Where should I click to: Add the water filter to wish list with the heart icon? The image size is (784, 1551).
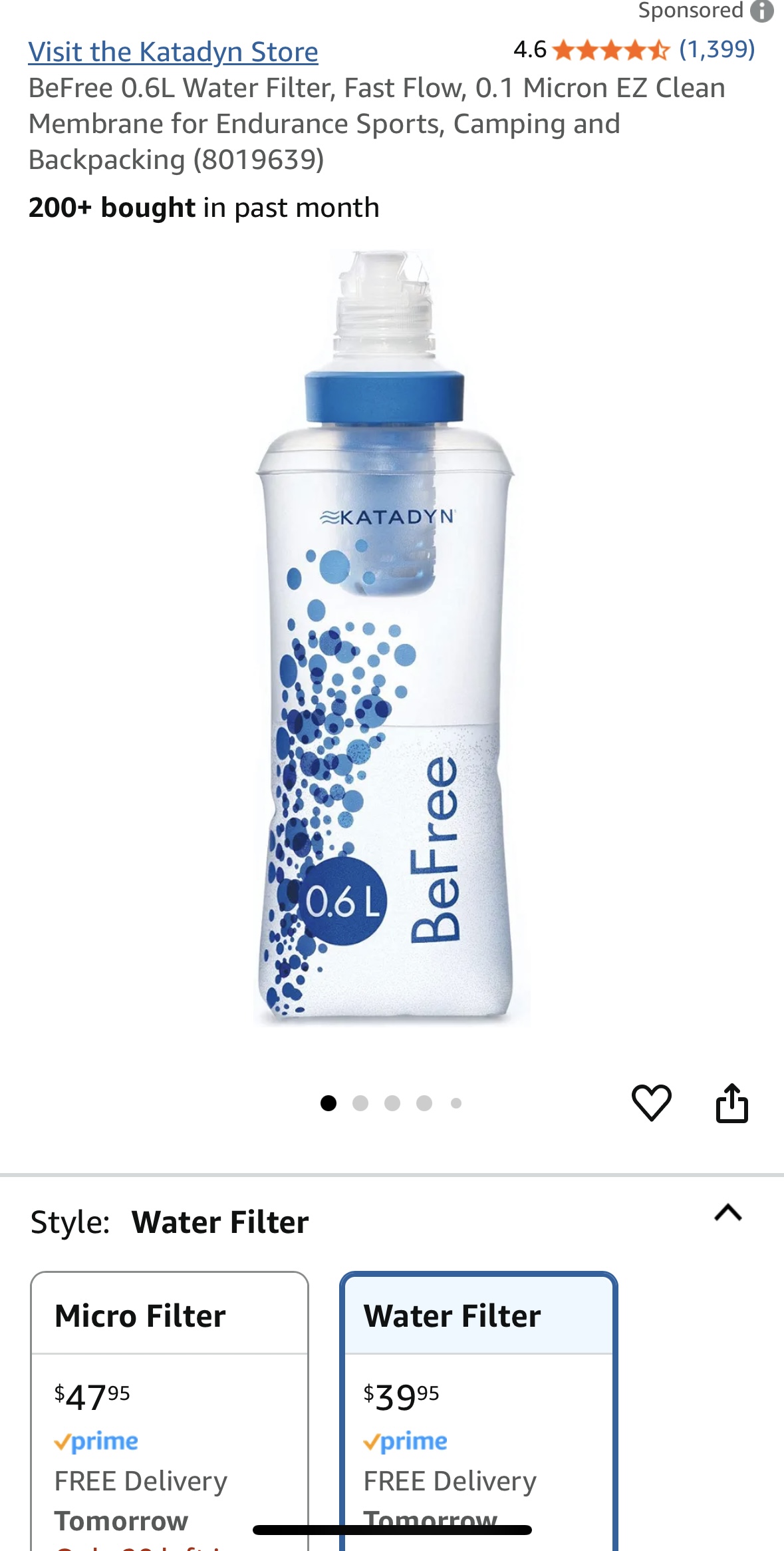(652, 1103)
